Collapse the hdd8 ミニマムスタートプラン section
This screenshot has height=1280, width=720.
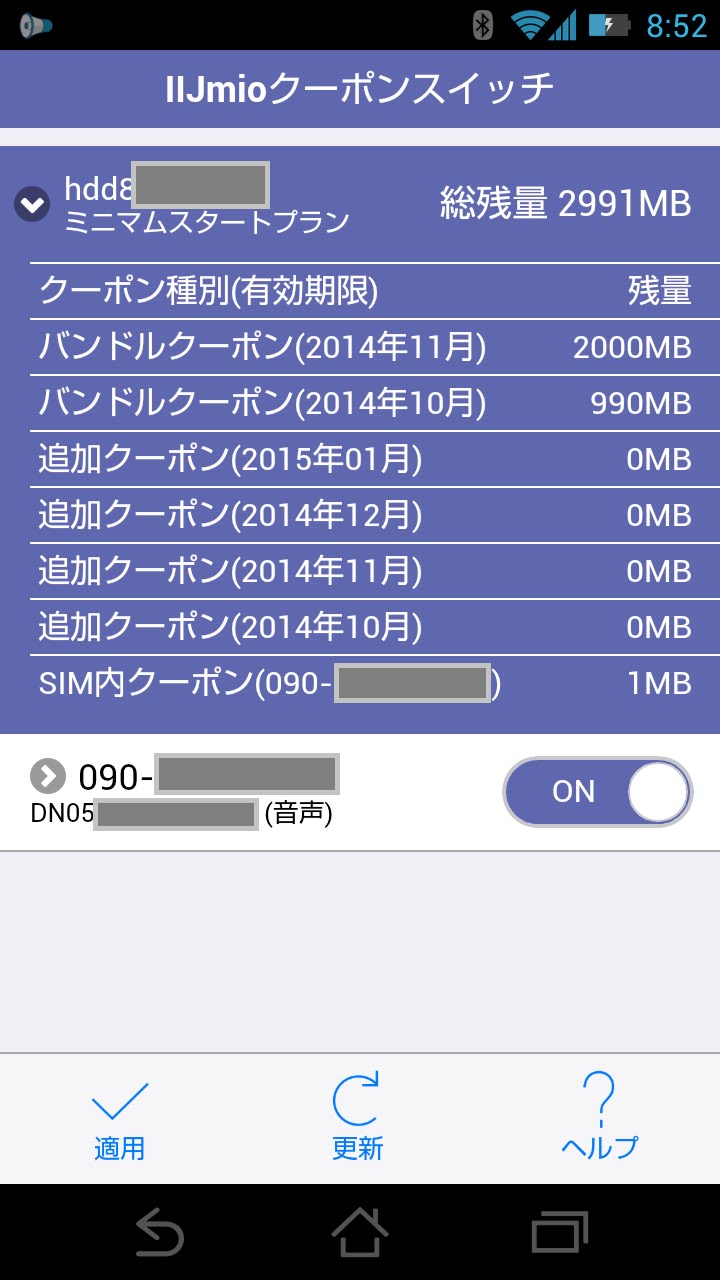[32, 205]
